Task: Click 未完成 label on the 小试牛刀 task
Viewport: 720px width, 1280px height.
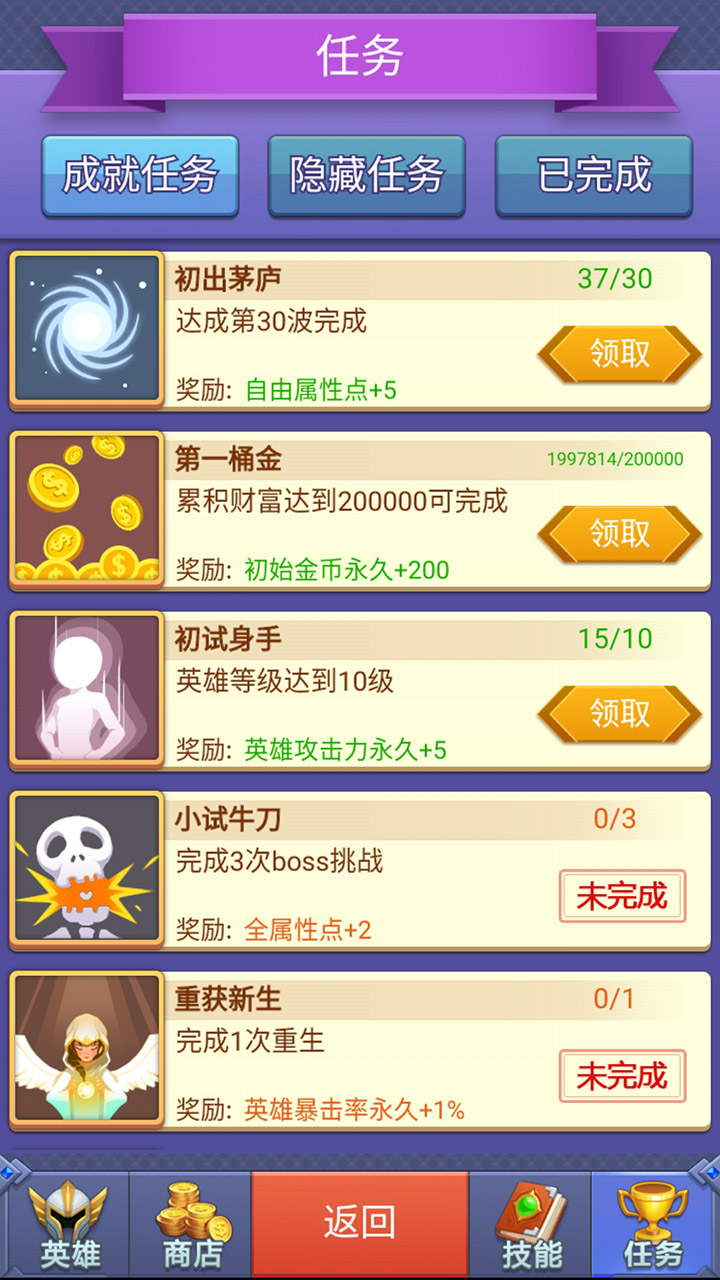Action: pyautogui.click(x=622, y=895)
